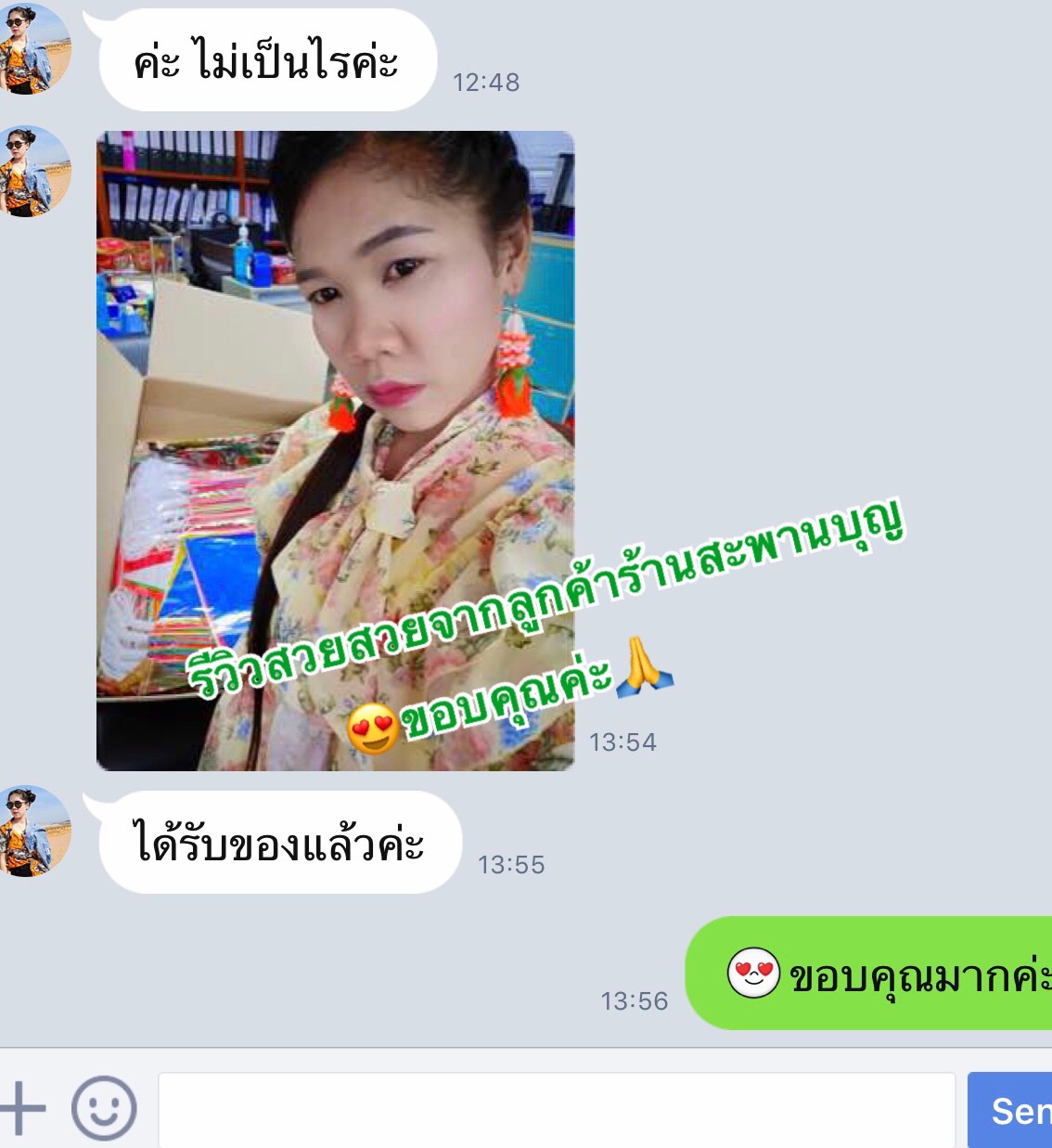Image resolution: width=1052 pixels, height=1148 pixels.
Task: Open the emoji and sticker picker
Action: click(x=104, y=1108)
